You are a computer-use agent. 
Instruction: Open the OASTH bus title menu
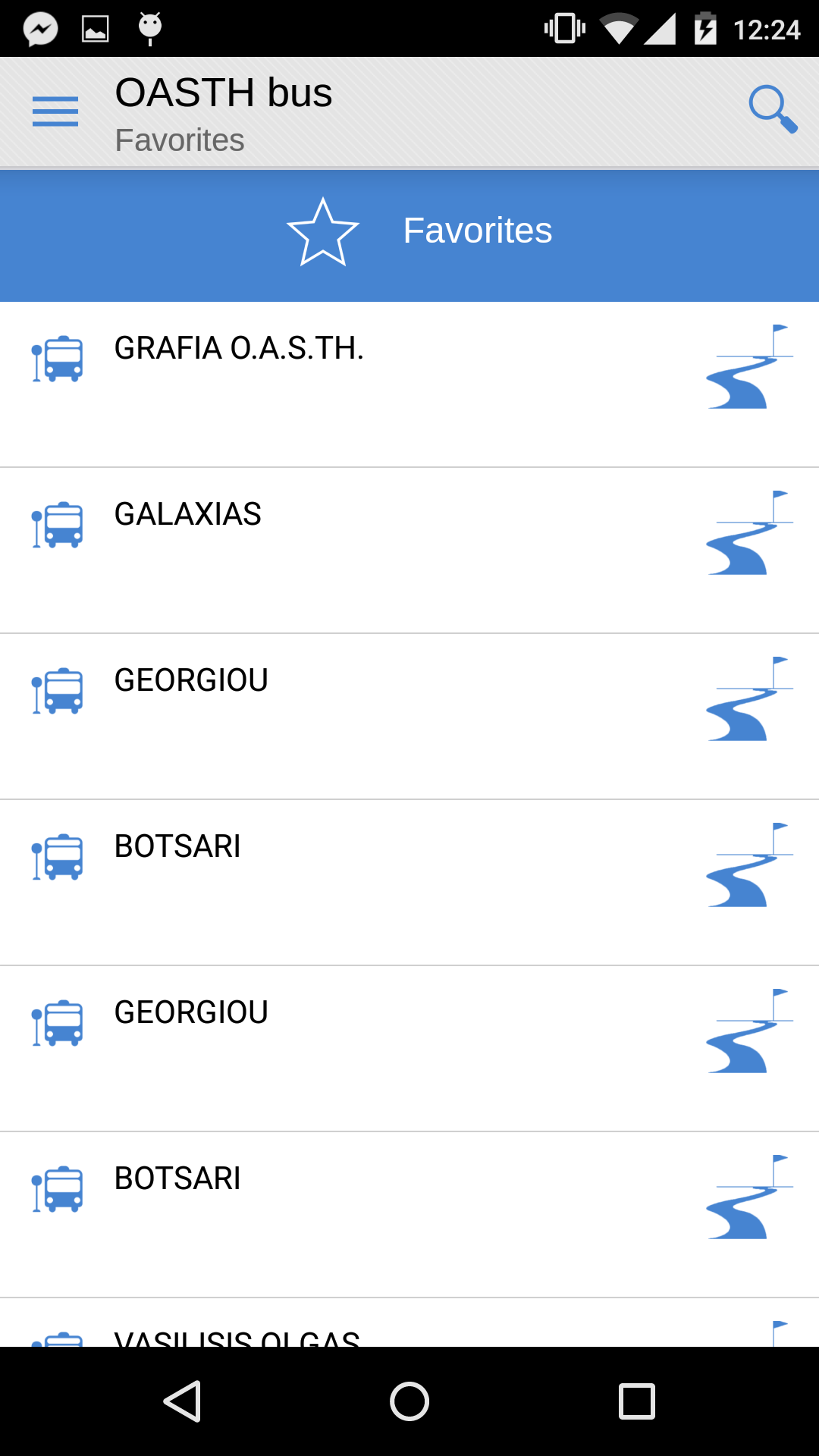tap(223, 93)
